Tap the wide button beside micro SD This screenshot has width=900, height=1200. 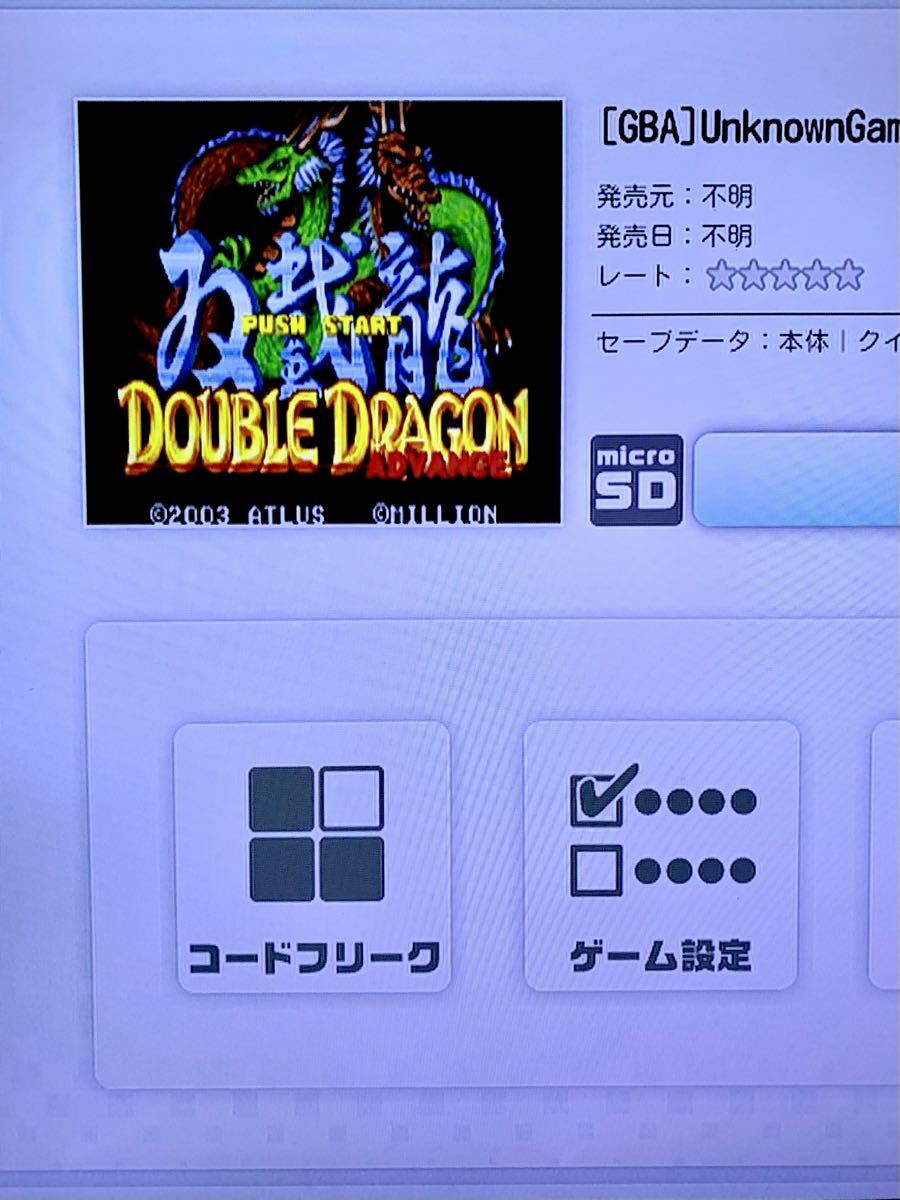798,480
